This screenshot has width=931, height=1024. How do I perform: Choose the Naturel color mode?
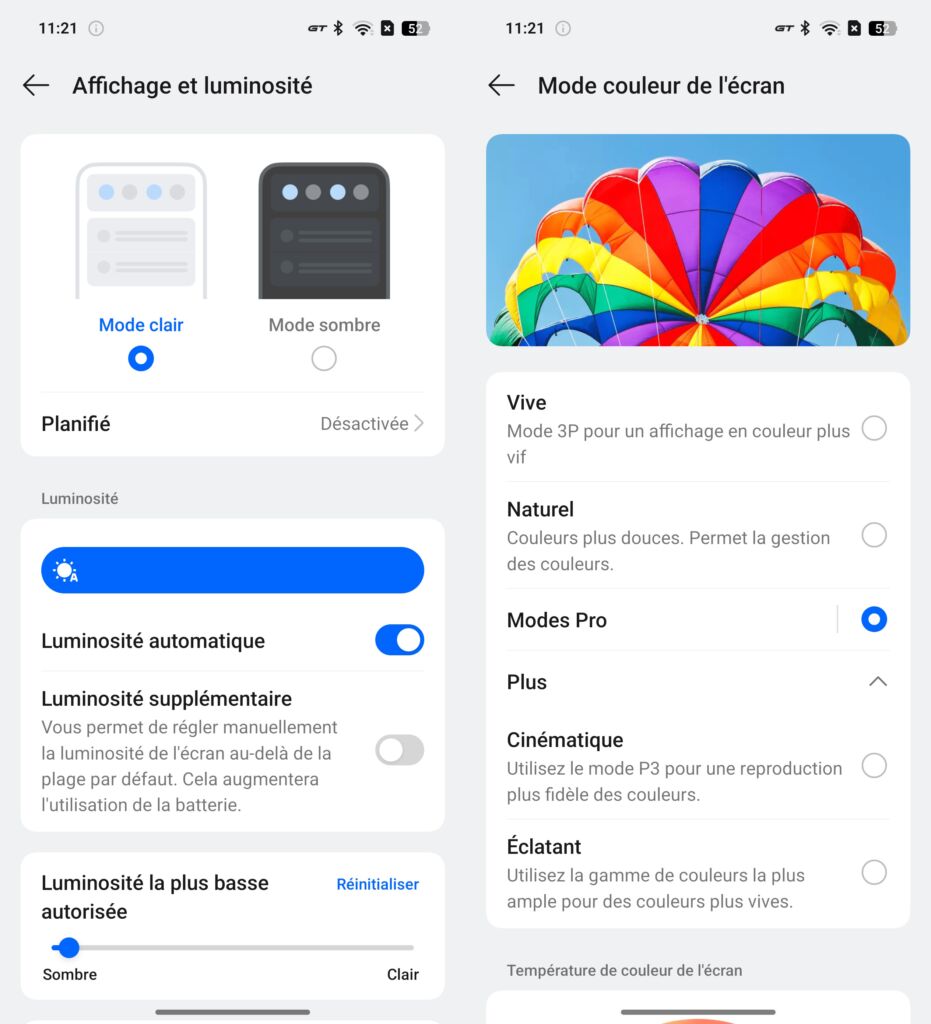pos(873,536)
